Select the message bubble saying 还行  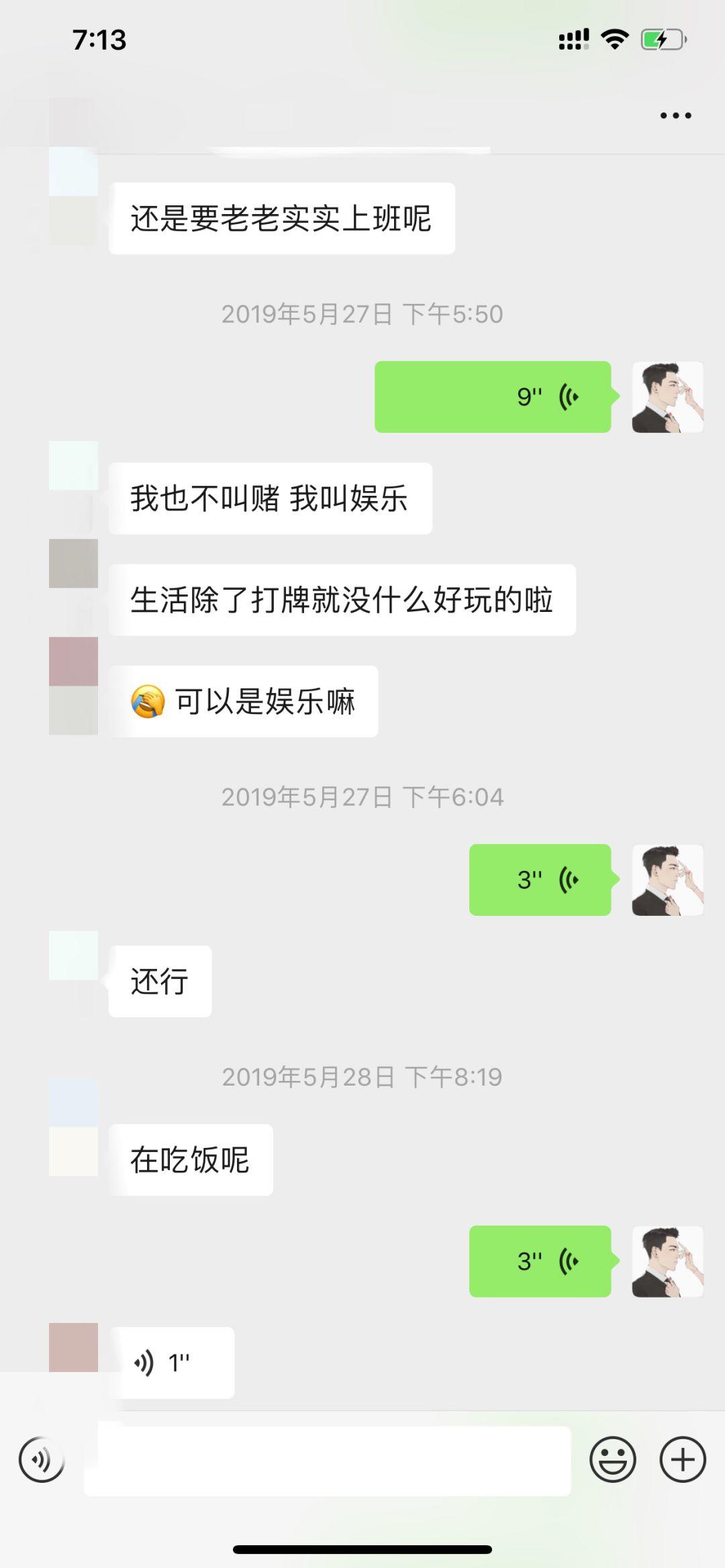tap(159, 980)
